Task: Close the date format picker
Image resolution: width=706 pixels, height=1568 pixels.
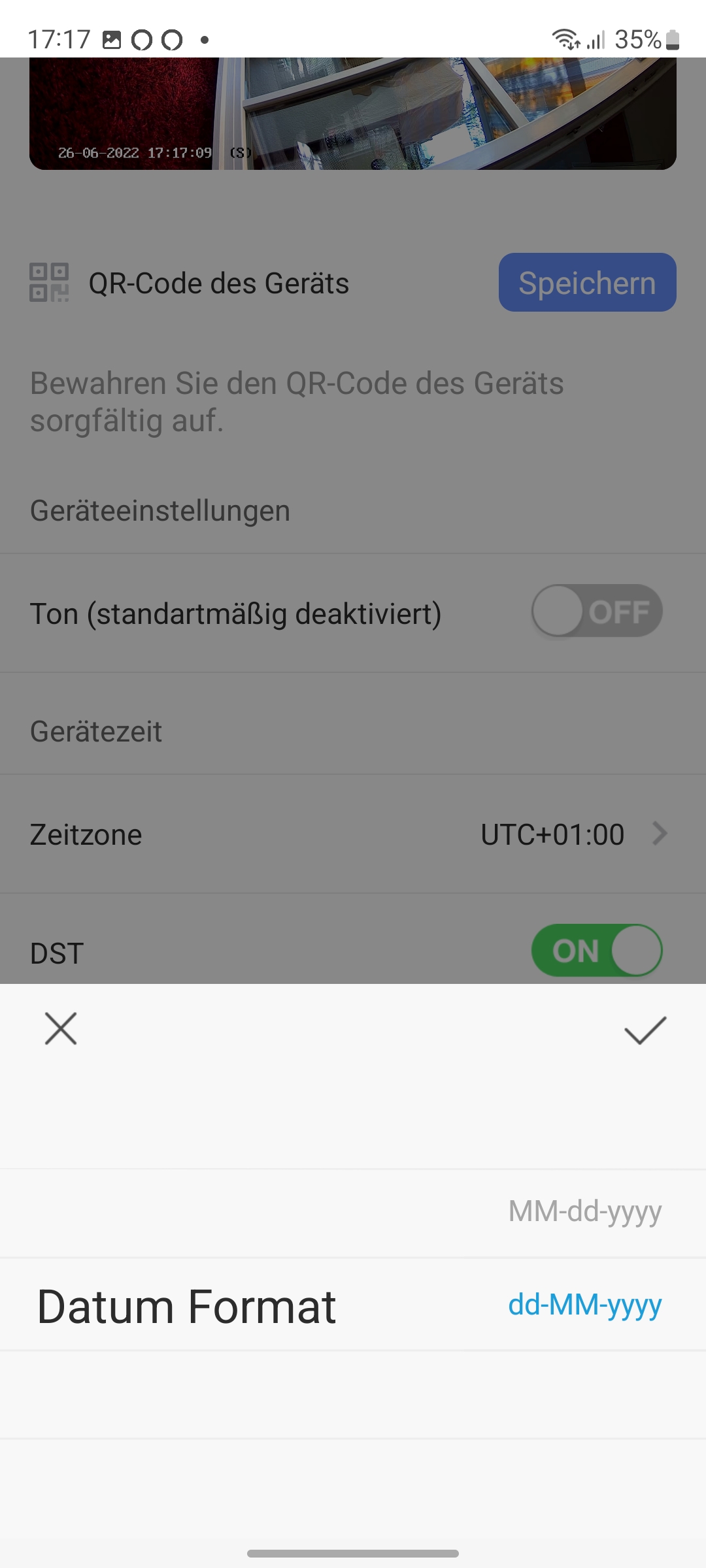Action: (61, 1029)
